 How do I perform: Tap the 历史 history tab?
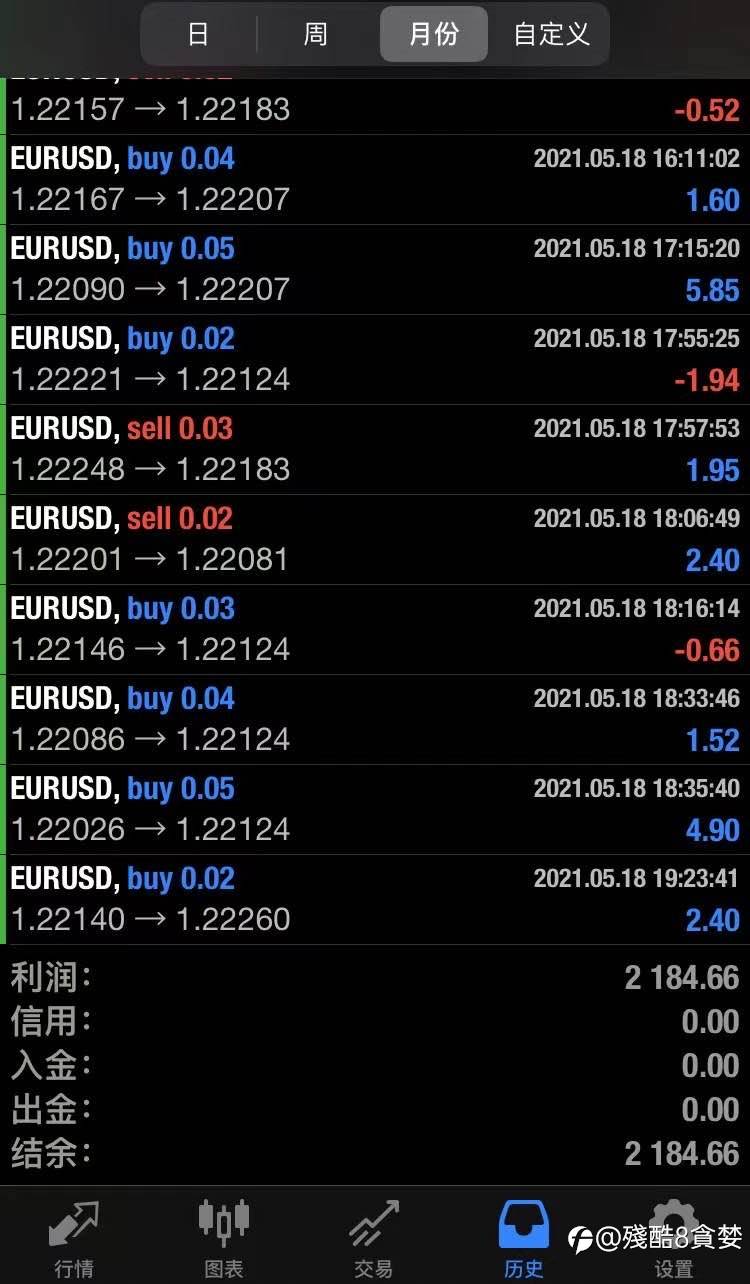(x=523, y=1238)
